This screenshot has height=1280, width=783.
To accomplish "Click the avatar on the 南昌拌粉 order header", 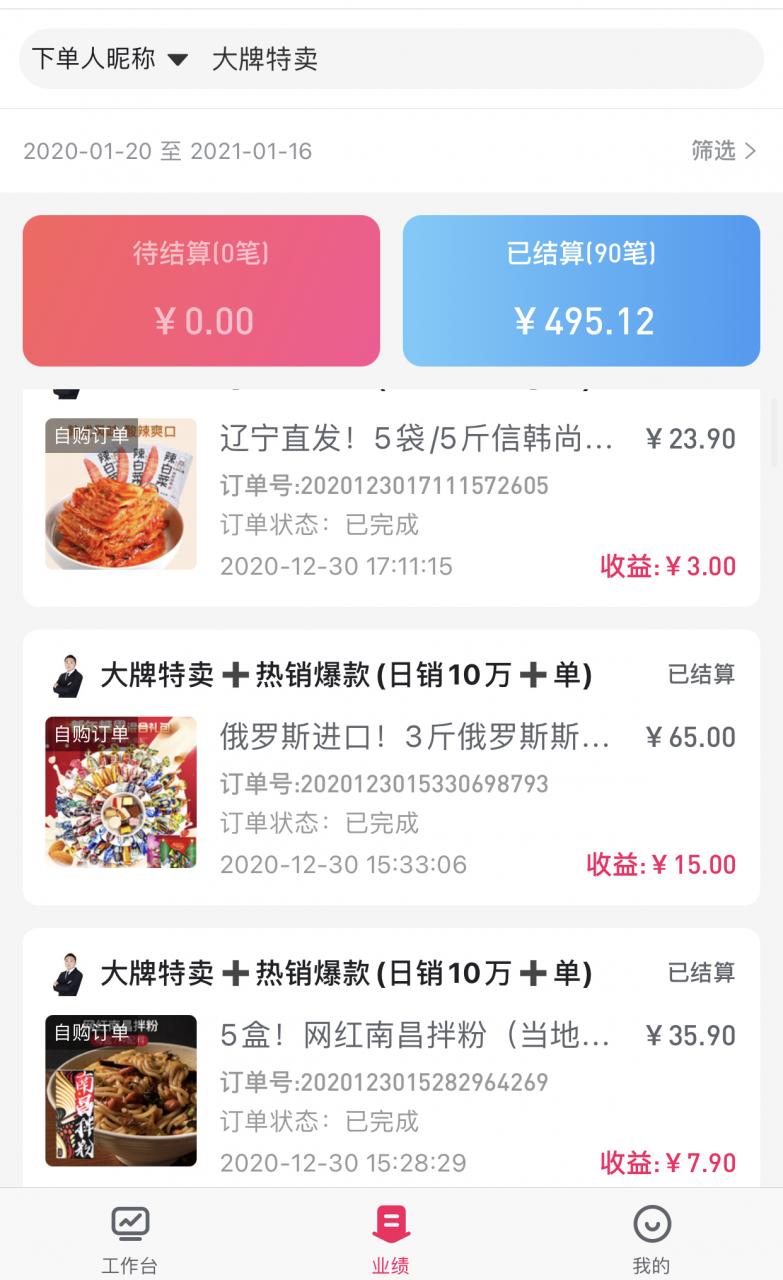I will click(x=67, y=974).
